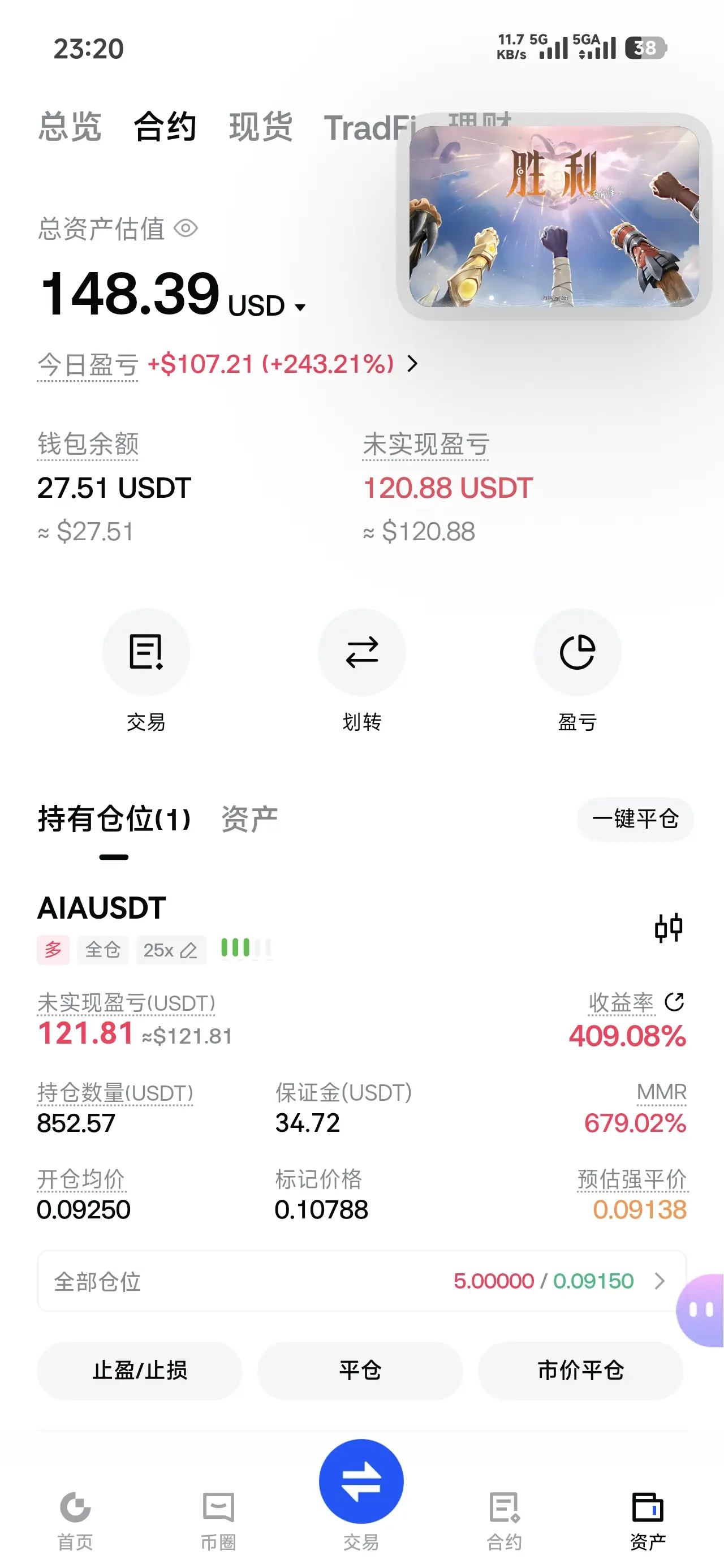Switch to the 资产 list tab
Viewport: 724px width, 1568px height.
point(249,819)
